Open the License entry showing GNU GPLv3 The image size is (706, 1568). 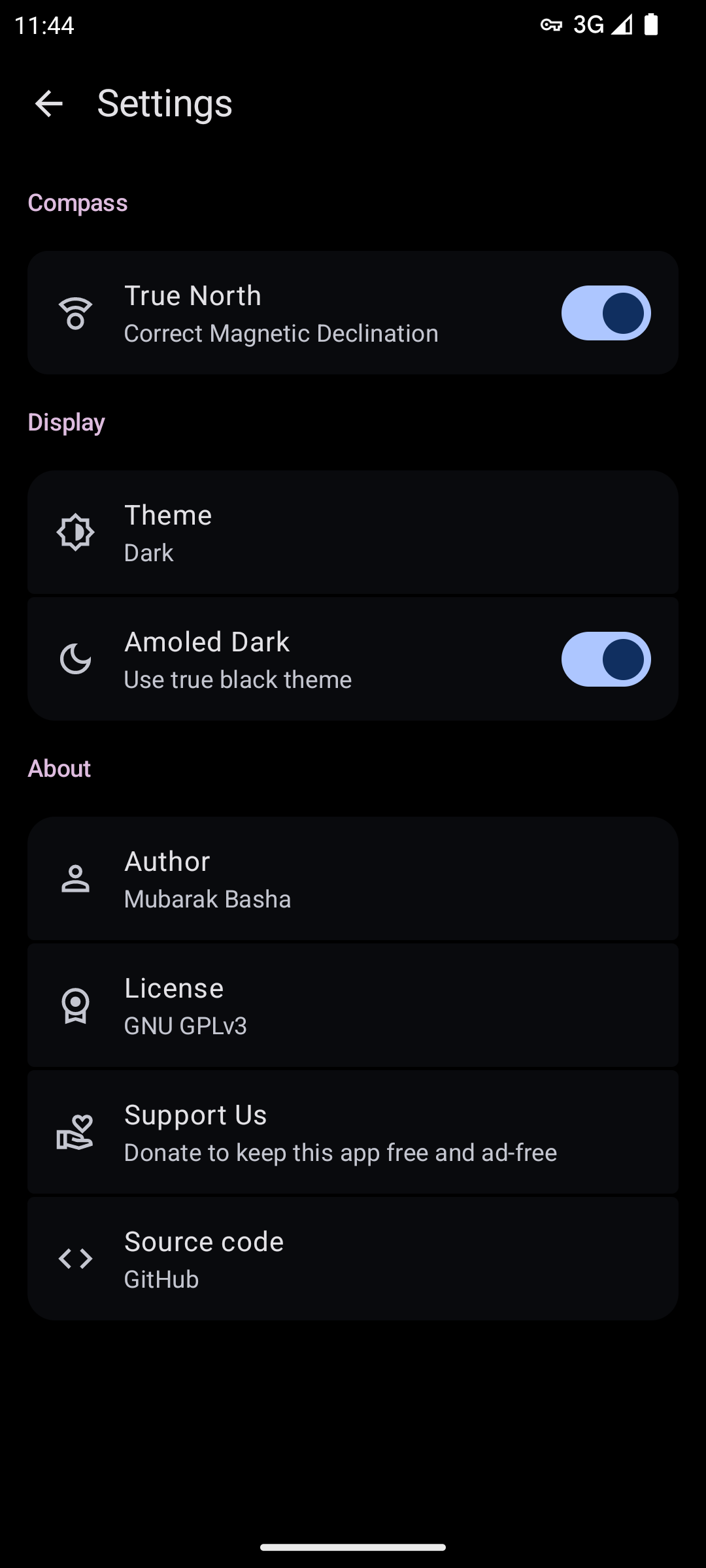[x=353, y=1005]
